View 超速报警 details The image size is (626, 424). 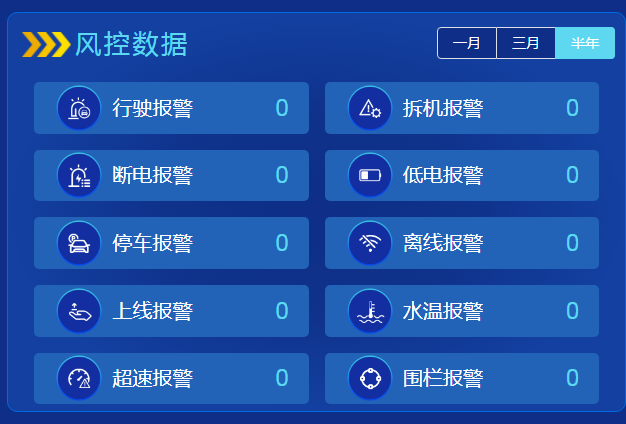pos(171,378)
